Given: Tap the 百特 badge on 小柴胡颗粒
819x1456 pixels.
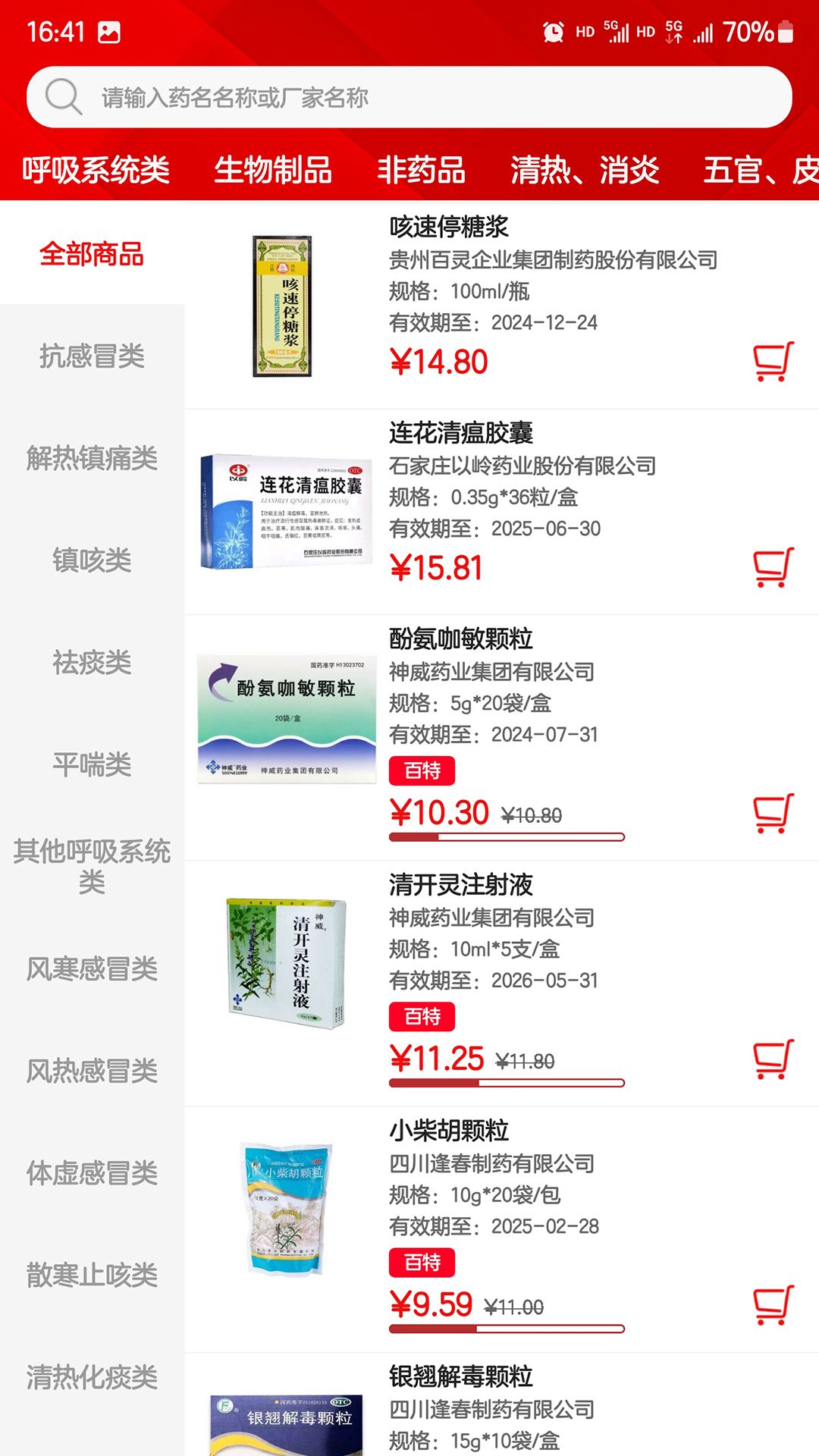Looking at the screenshot, I should pos(422,1263).
